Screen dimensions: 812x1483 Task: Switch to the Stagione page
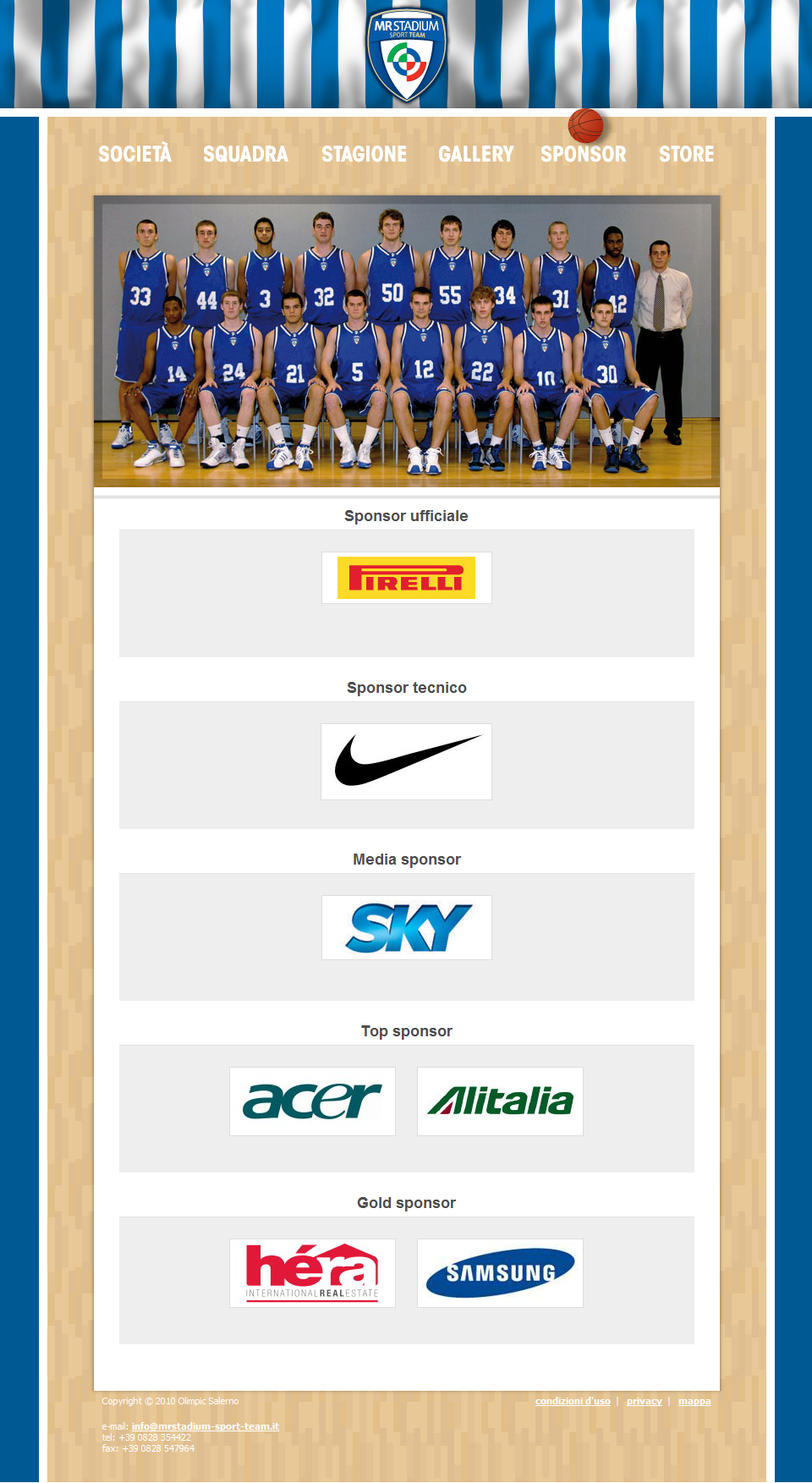(x=364, y=154)
